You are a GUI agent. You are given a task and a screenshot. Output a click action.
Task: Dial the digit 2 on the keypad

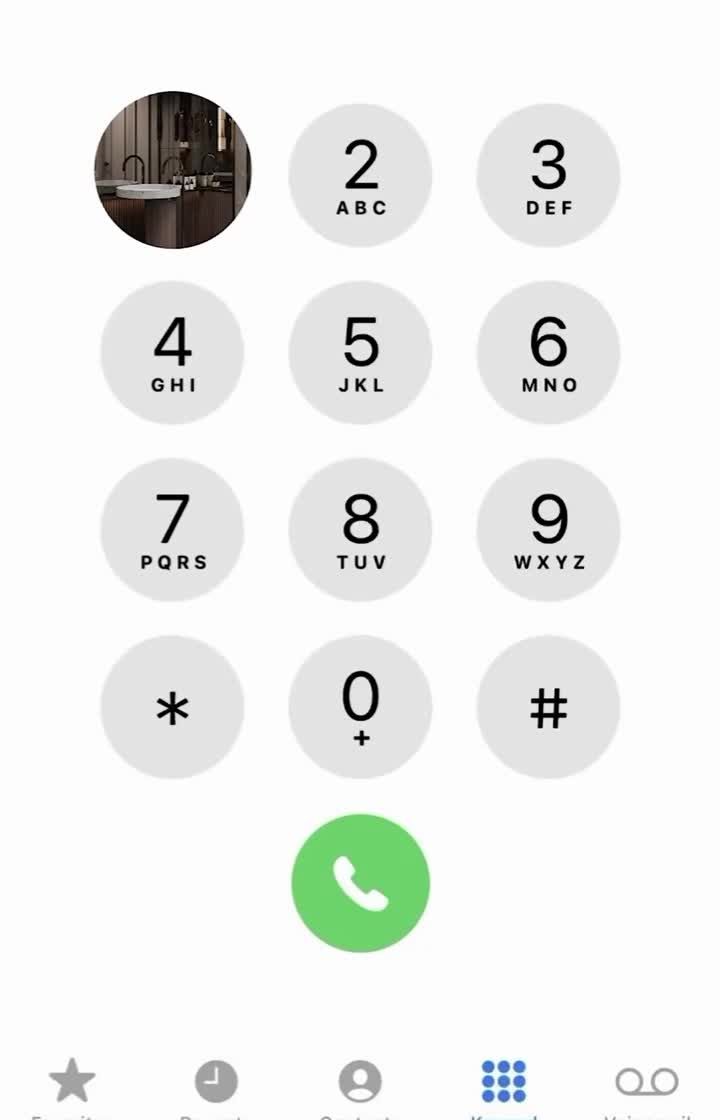point(360,176)
